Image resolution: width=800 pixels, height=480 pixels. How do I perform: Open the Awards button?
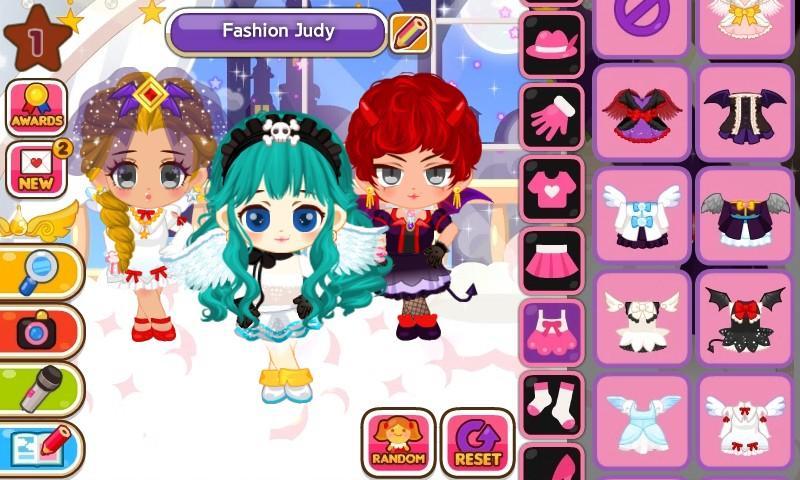tap(37, 108)
